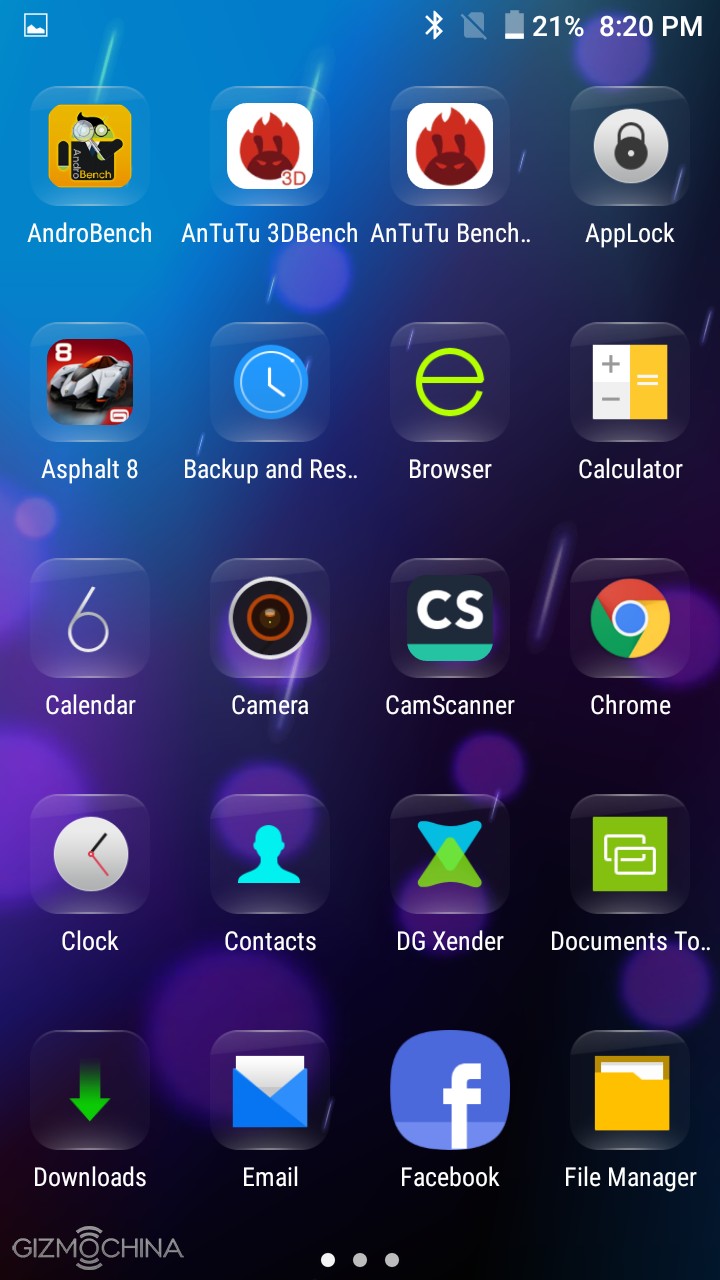Launch DG Xender
This screenshot has width=720, height=1280.
click(x=450, y=854)
